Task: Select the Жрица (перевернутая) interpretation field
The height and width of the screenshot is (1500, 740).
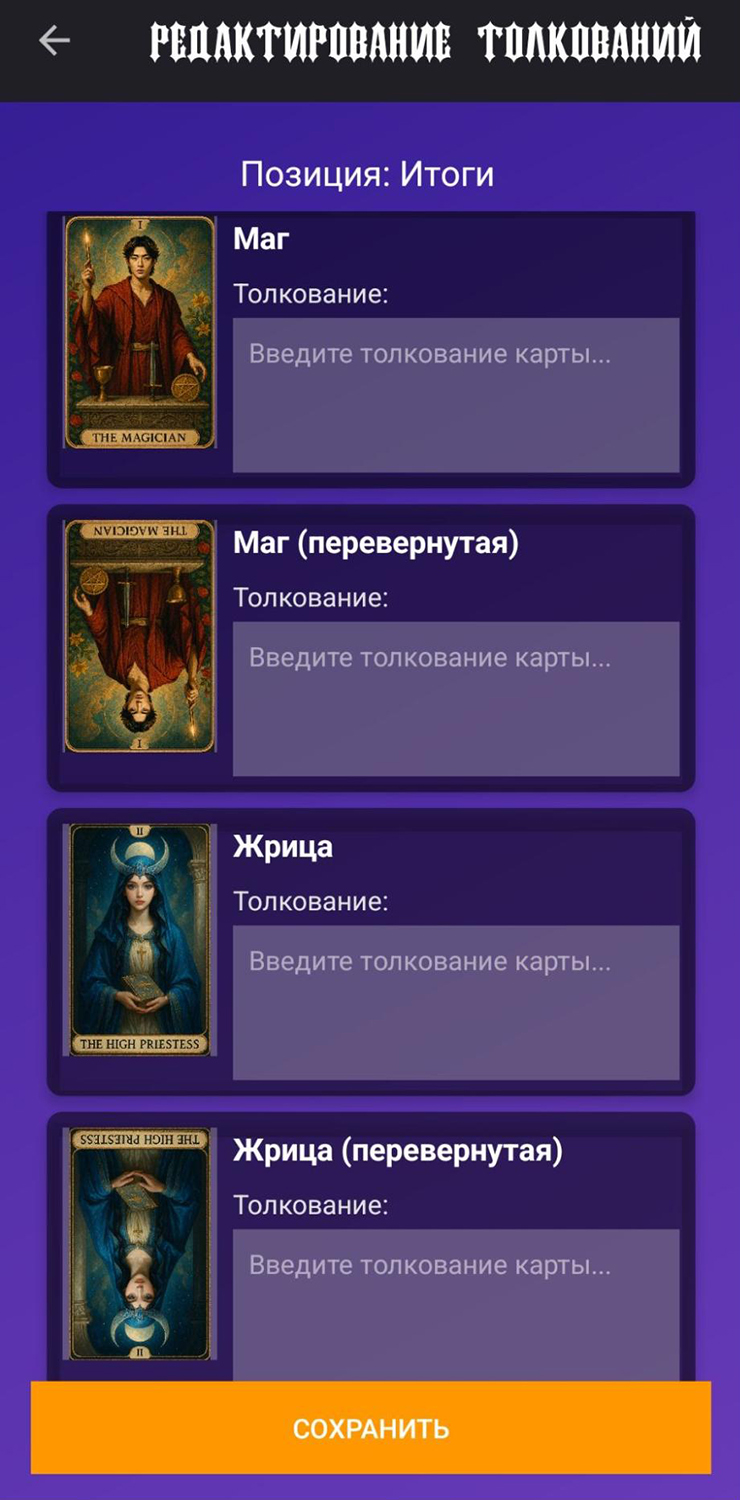Action: pyautogui.click(x=456, y=1300)
